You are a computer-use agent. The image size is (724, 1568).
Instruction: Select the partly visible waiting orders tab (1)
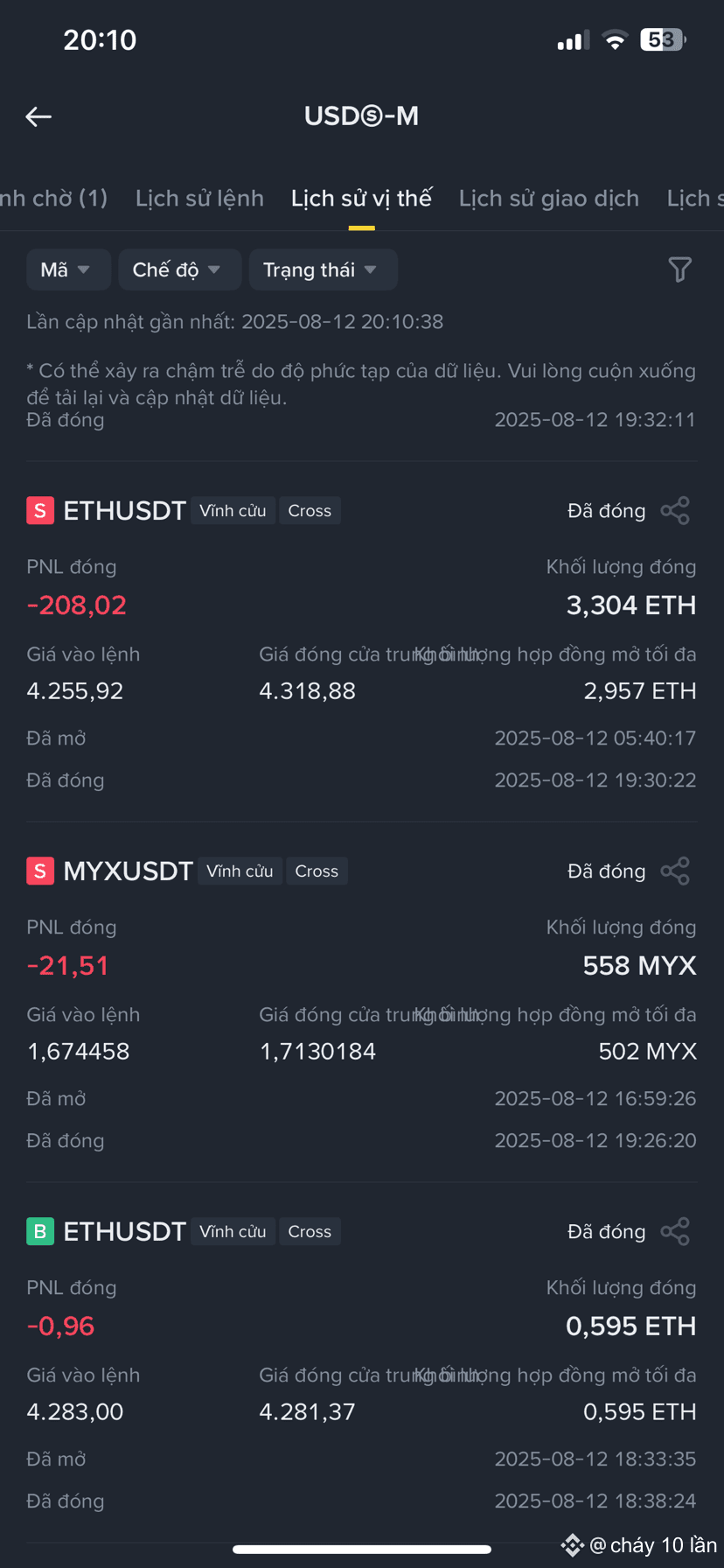53,199
